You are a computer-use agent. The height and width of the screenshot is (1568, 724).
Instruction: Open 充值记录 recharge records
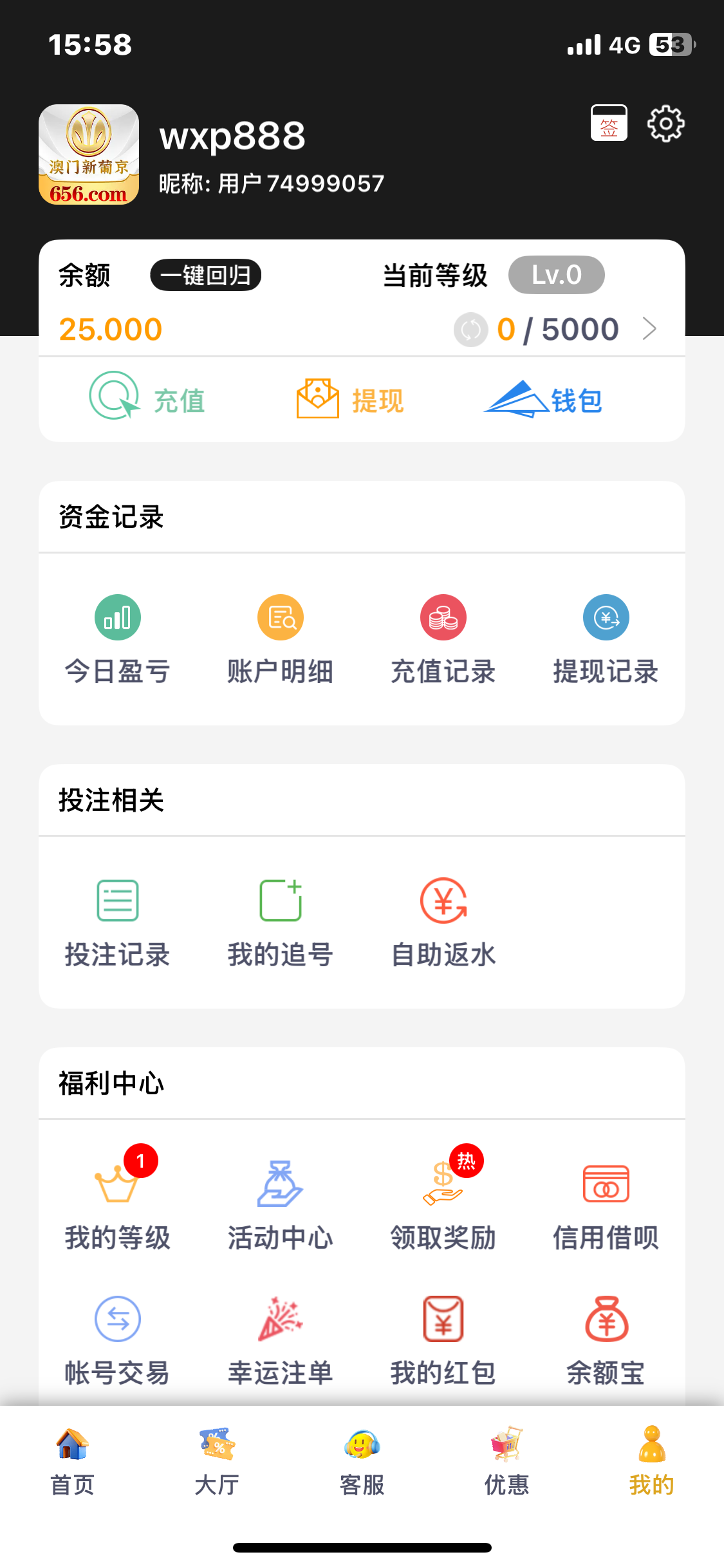coord(443,639)
